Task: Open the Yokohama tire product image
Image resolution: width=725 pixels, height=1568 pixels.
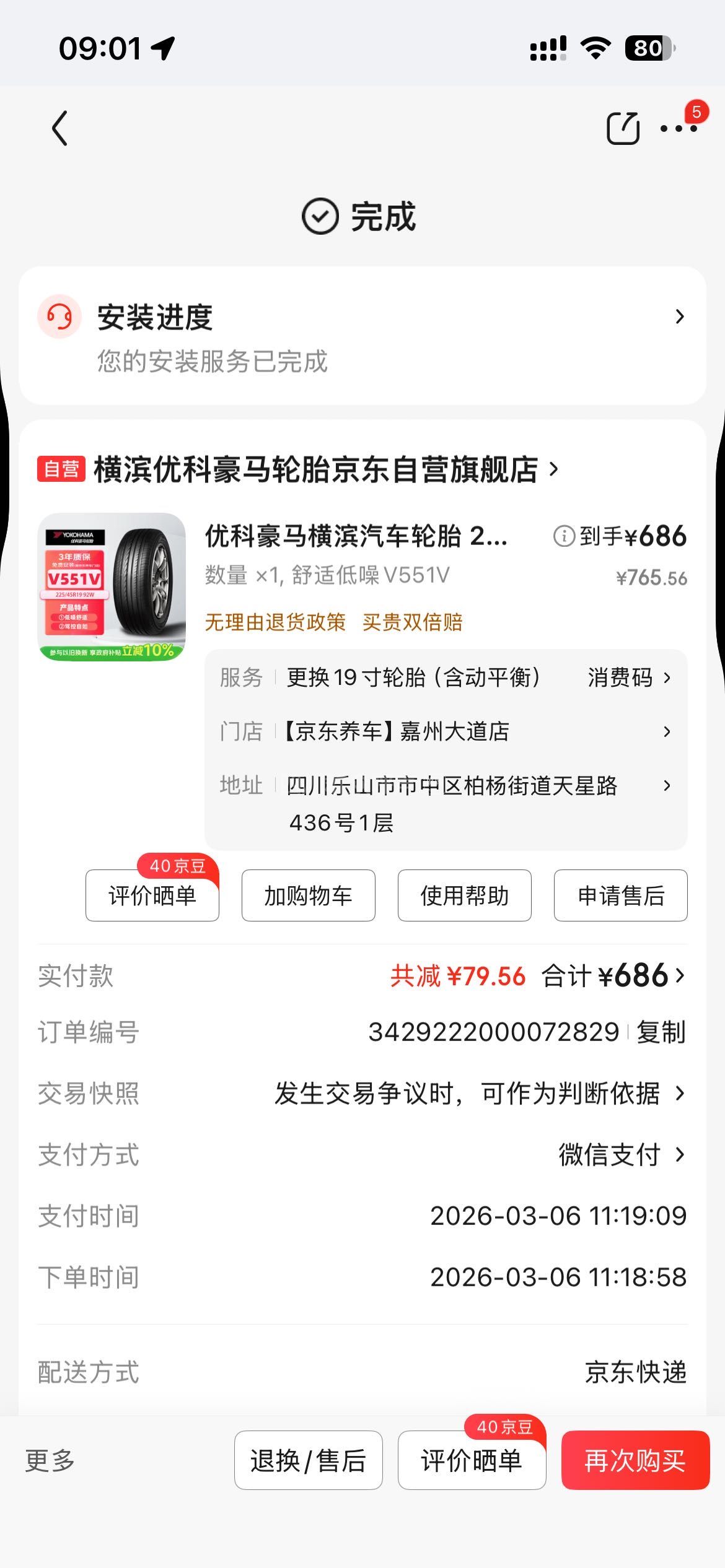Action: [x=112, y=586]
